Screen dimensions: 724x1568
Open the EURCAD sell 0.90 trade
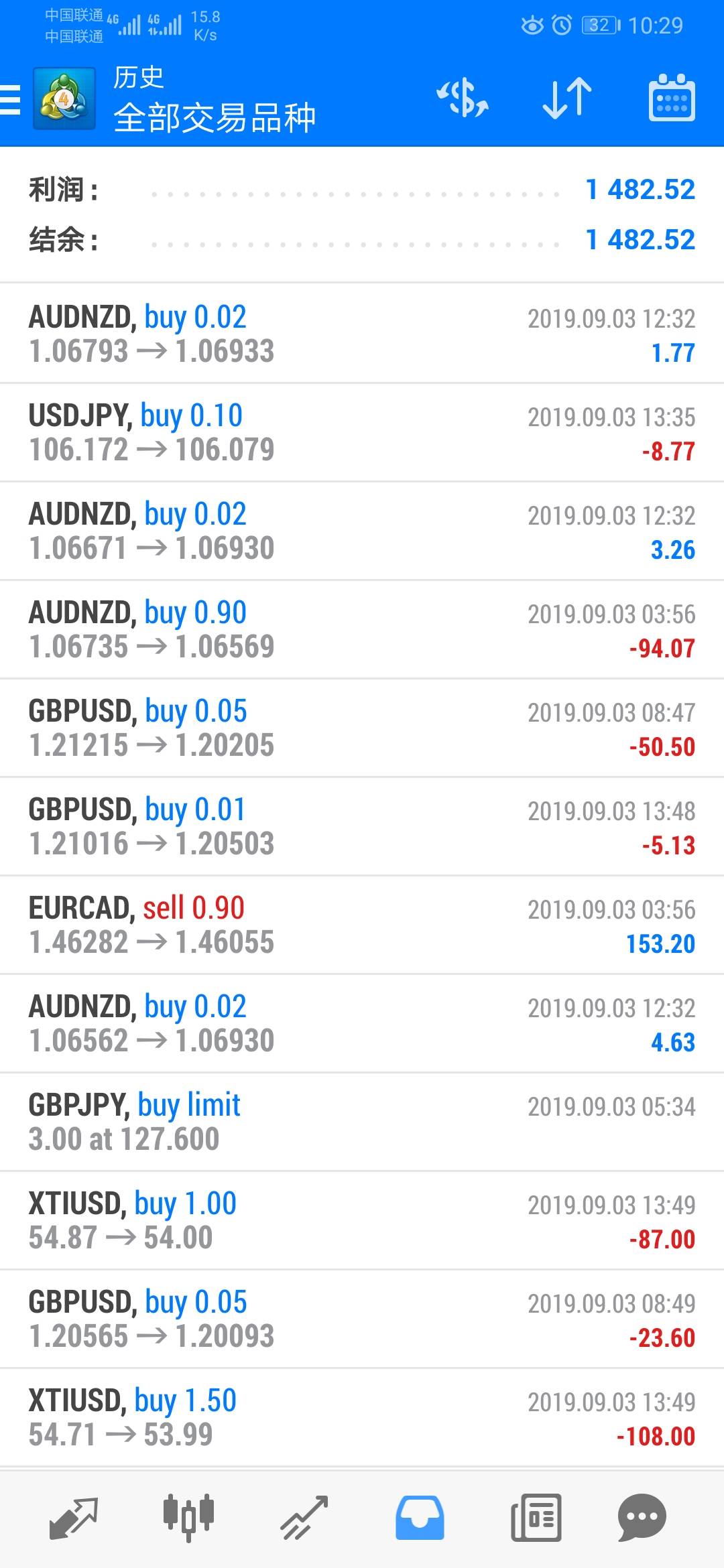pyautogui.click(x=362, y=925)
